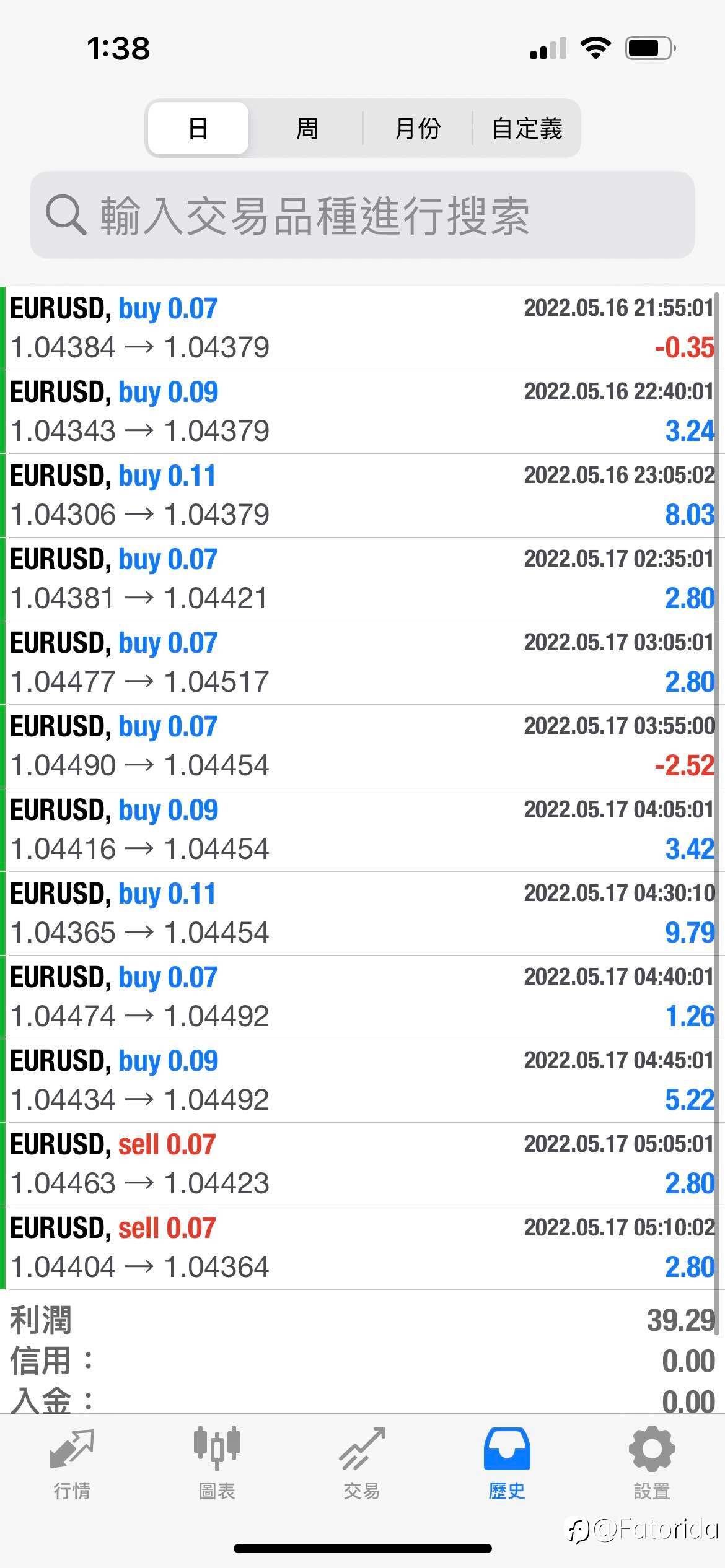725x1568 pixels.
Task: Open the EURUSD buy 0.09 trade with 3.24 profit
Action: tap(362, 412)
